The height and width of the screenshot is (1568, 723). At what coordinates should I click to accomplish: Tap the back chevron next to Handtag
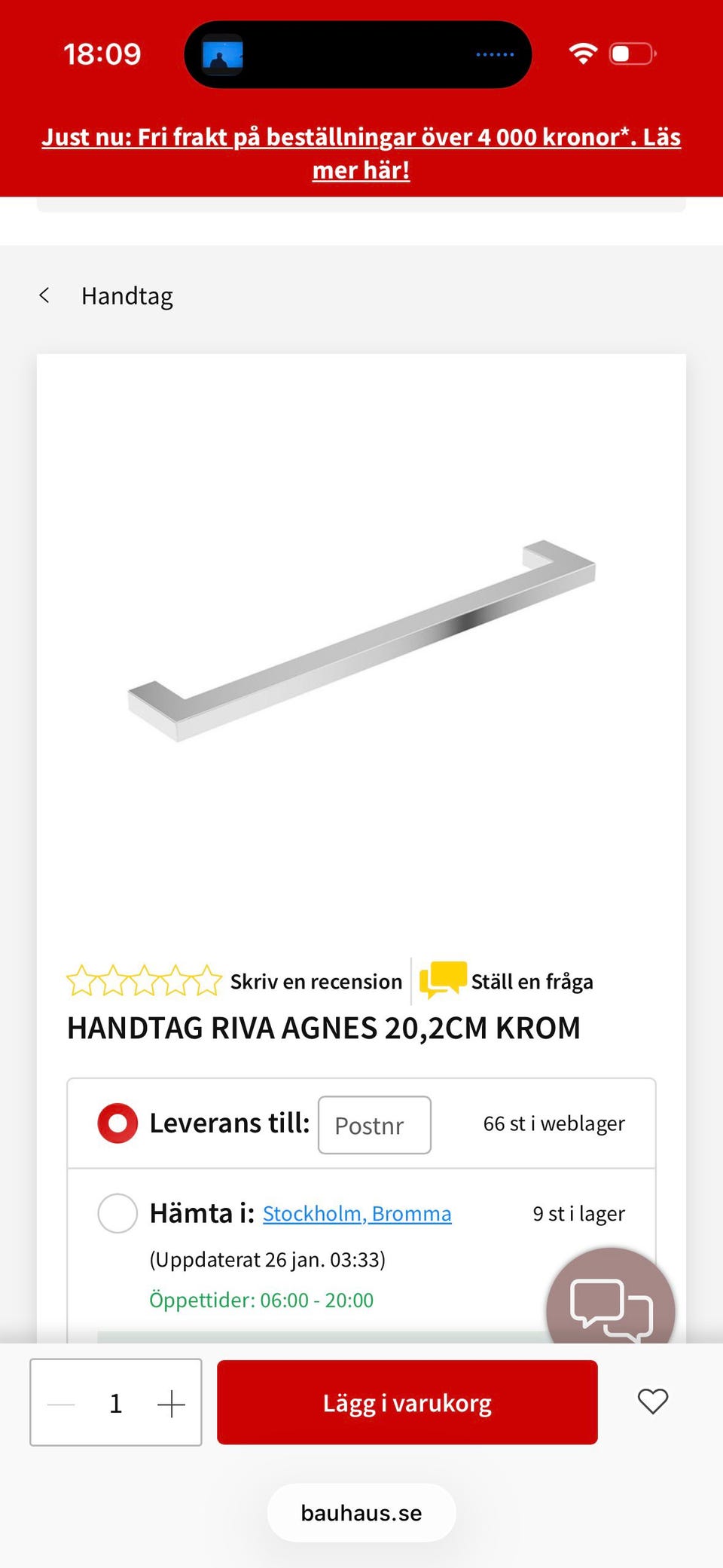click(x=45, y=295)
